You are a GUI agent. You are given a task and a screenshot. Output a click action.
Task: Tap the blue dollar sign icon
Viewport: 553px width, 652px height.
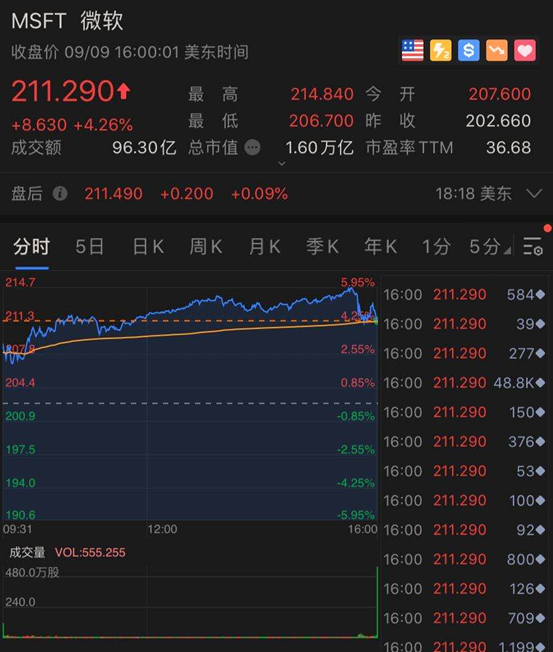click(469, 51)
